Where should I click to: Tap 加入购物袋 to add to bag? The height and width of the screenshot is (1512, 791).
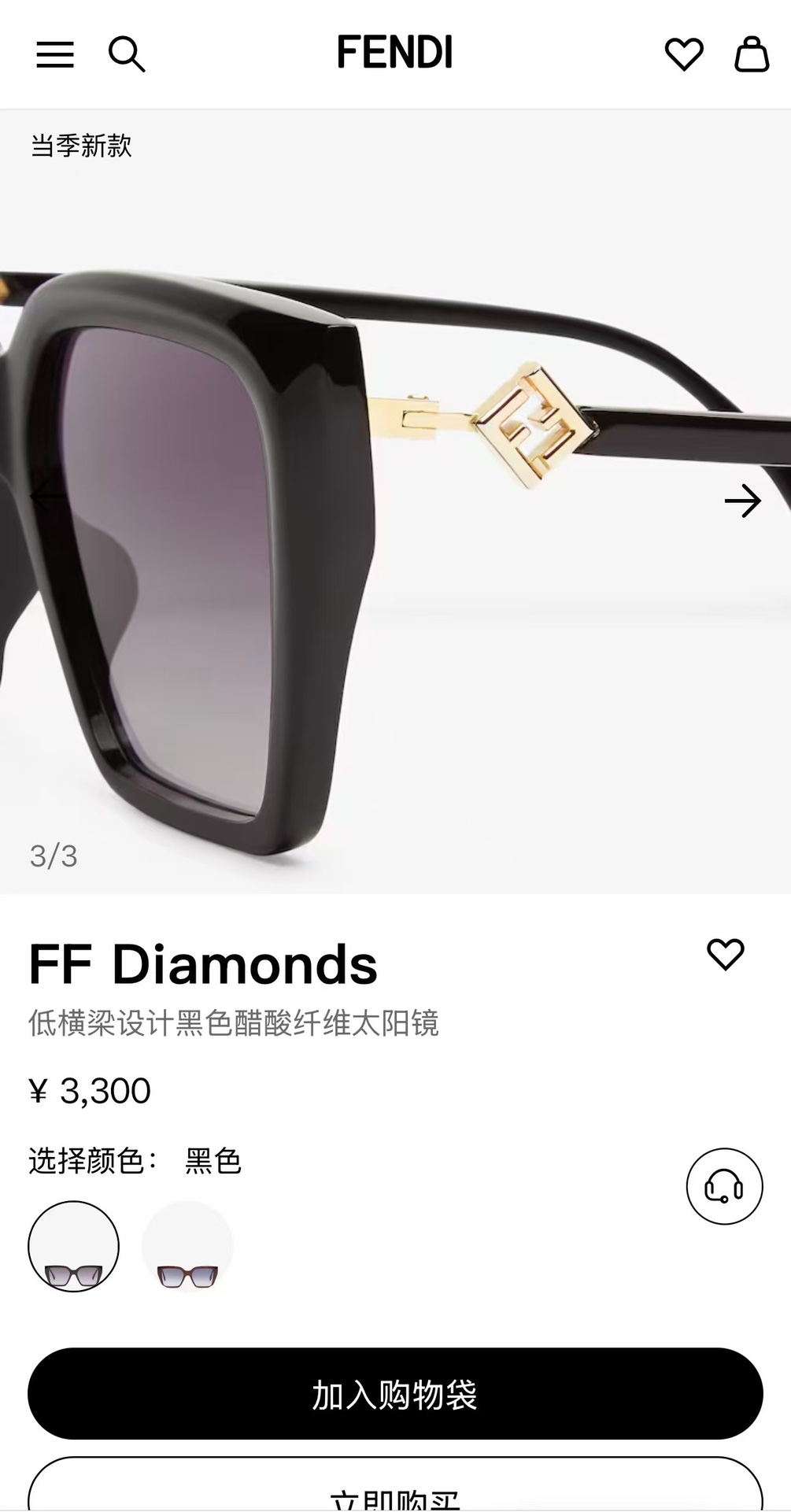(x=395, y=1394)
